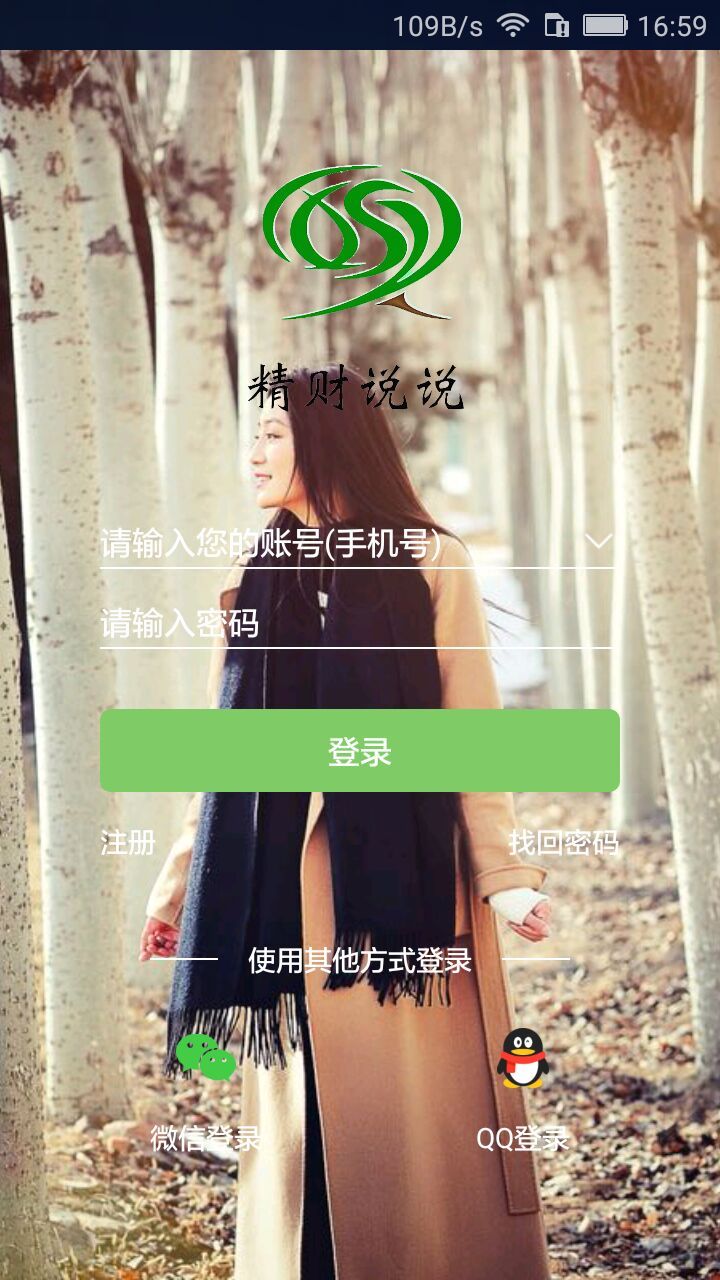Open the 注册 registration link
Image resolution: width=720 pixels, height=1280 pixels.
tap(128, 843)
